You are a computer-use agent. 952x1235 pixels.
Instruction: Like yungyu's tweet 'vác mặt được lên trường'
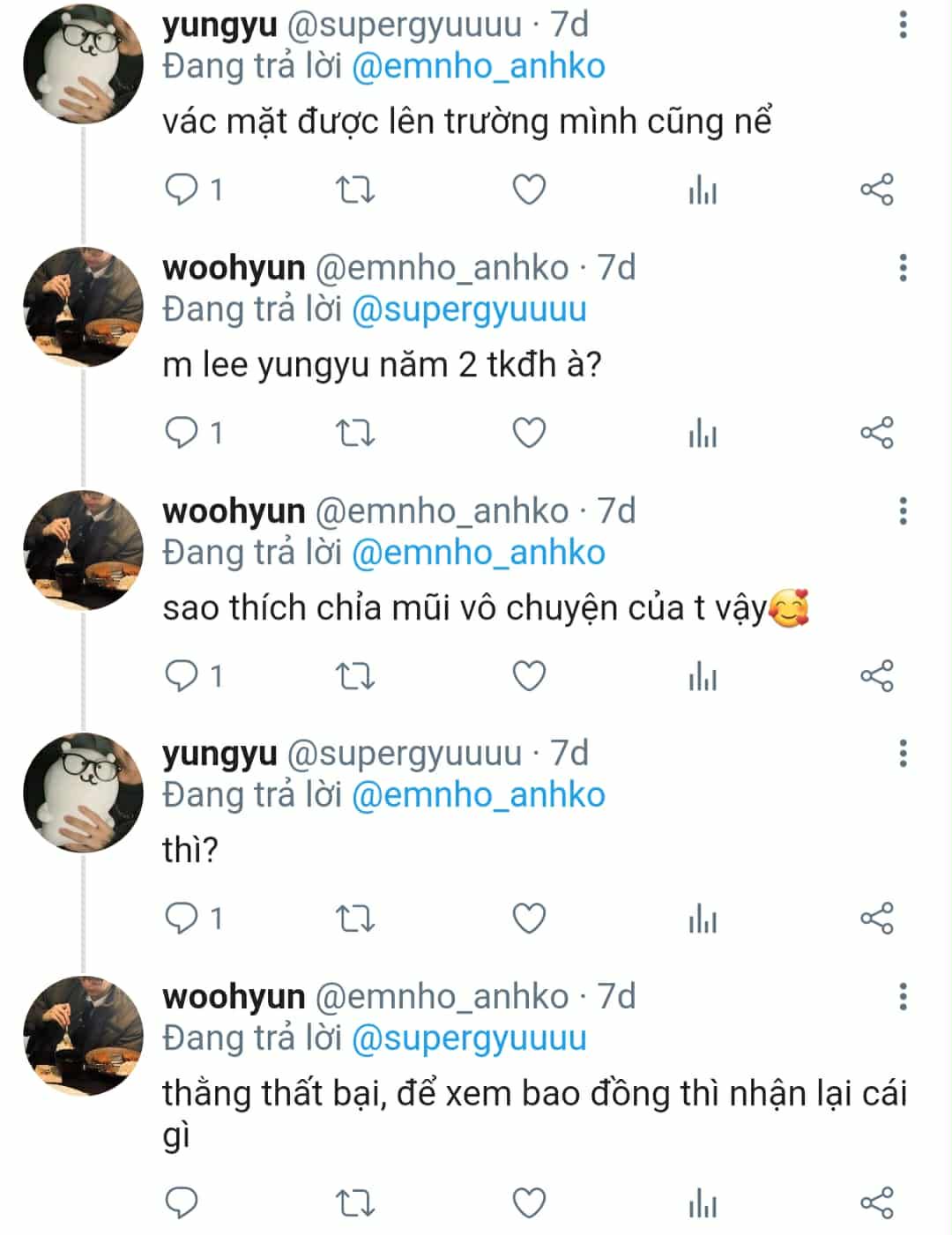click(529, 190)
